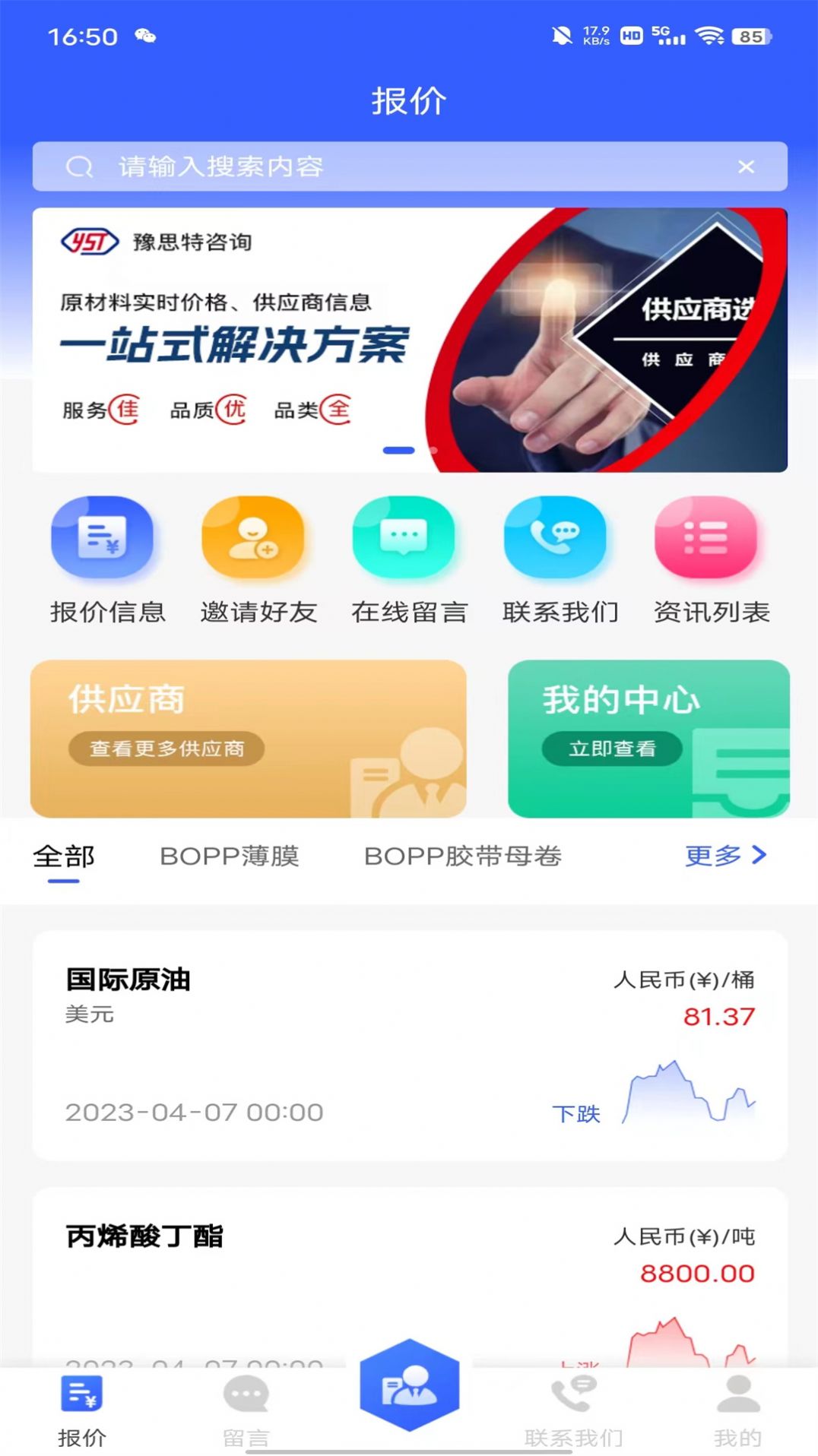Tap 下跌 trend label on 国际原油
The width and height of the screenshot is (818, 1456).
tap(578, 1115)
